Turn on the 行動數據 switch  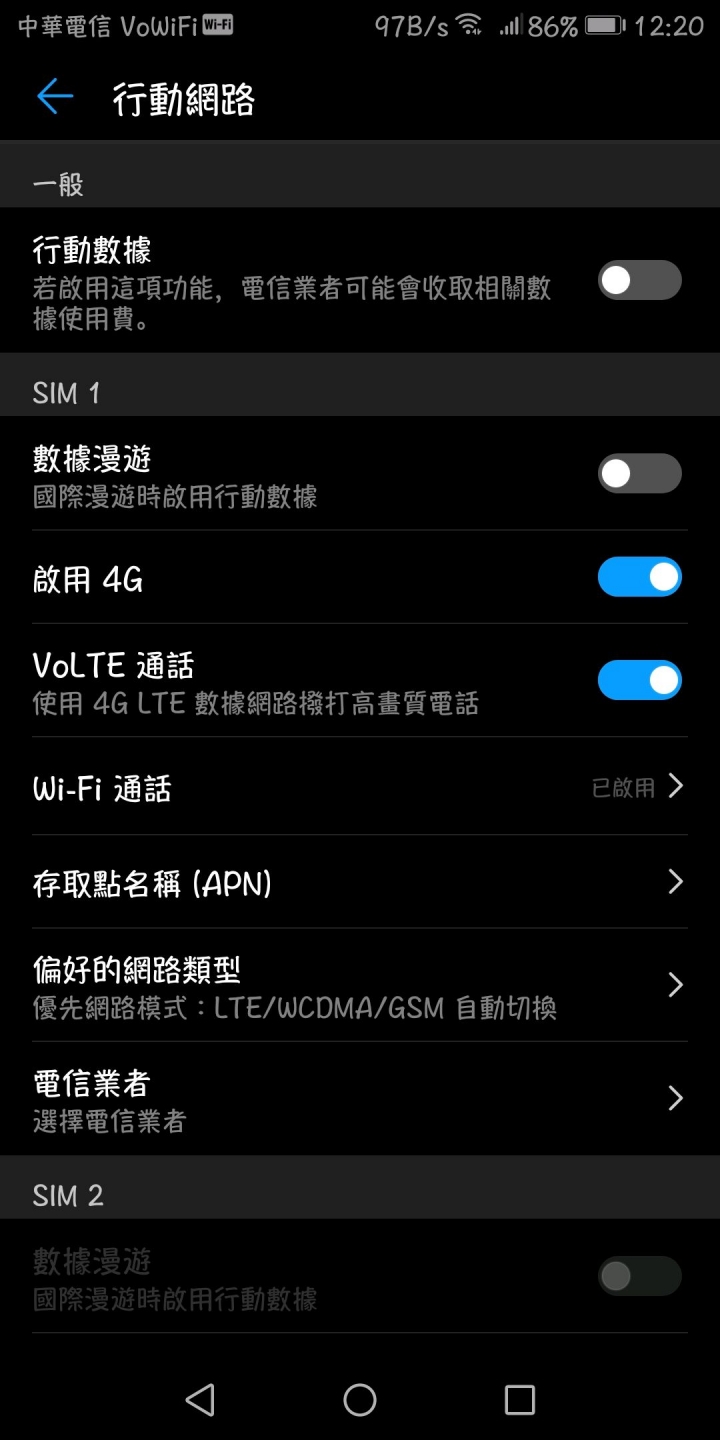click(x=640, y=280)
